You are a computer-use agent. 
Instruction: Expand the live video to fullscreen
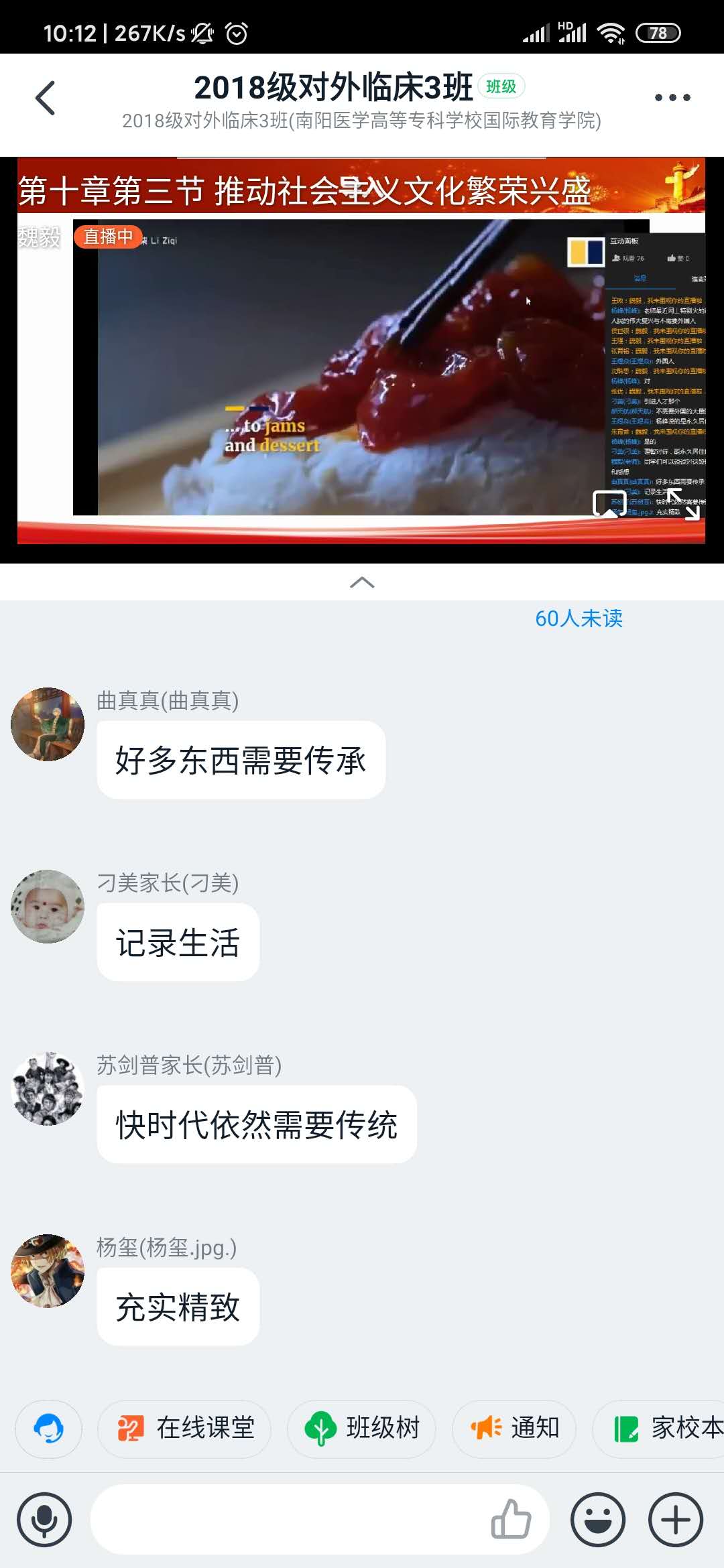coord(684,504)
